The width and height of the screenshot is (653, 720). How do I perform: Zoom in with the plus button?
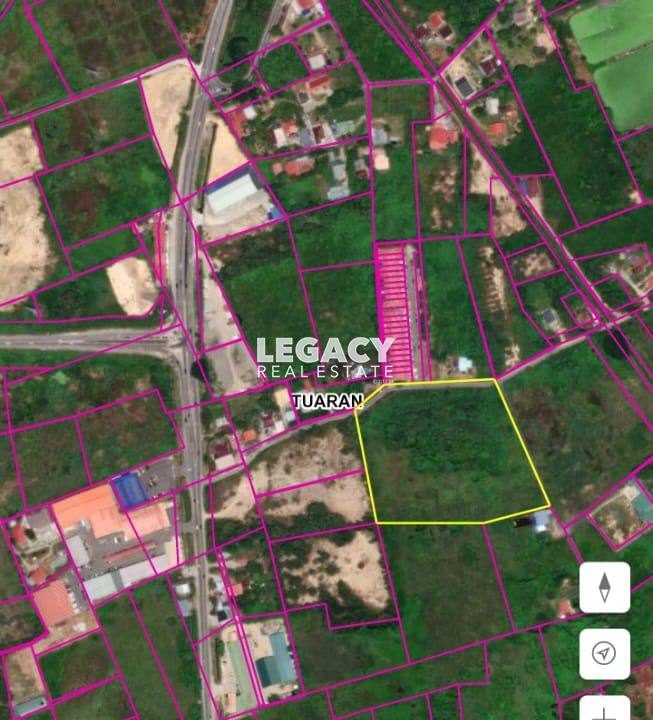point(604,712)
